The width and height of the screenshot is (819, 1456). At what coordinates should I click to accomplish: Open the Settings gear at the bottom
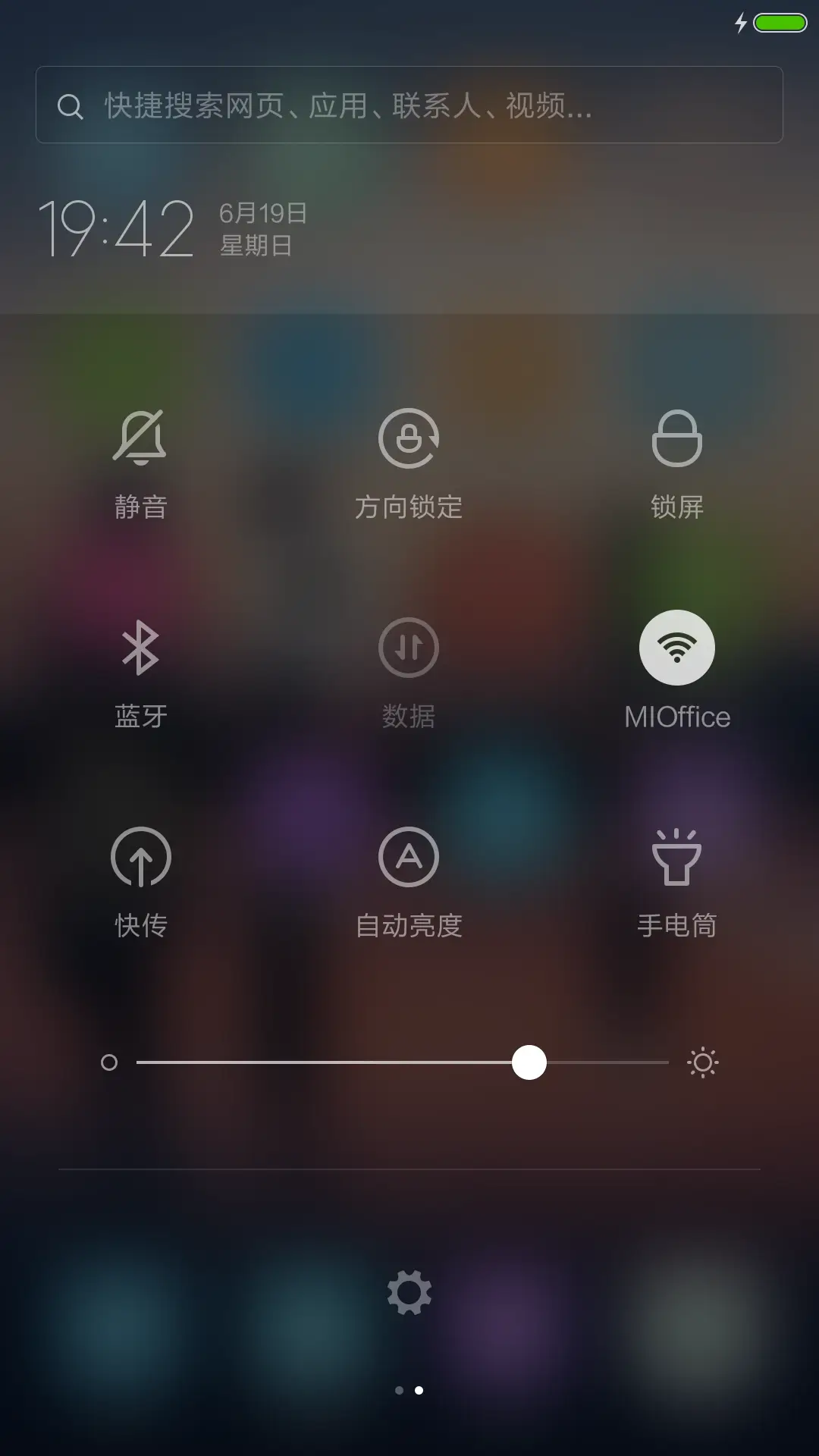(409, 1294)
